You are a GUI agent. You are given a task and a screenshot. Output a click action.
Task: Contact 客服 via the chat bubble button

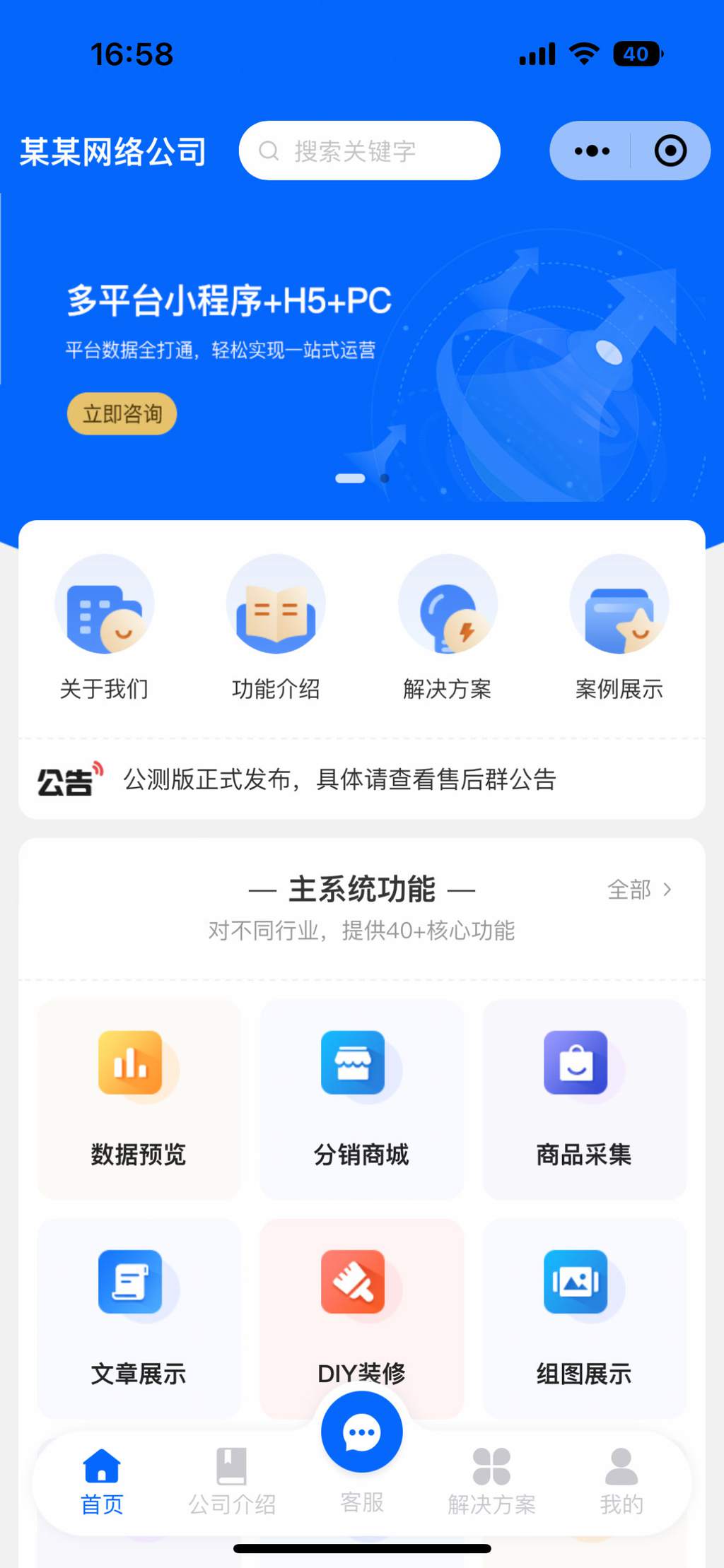(362, 1433)
